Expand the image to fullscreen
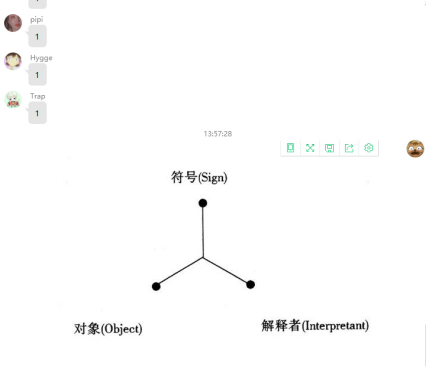This screenshot has height=383, width=426. pyautogui.click(x=310, y=148)
